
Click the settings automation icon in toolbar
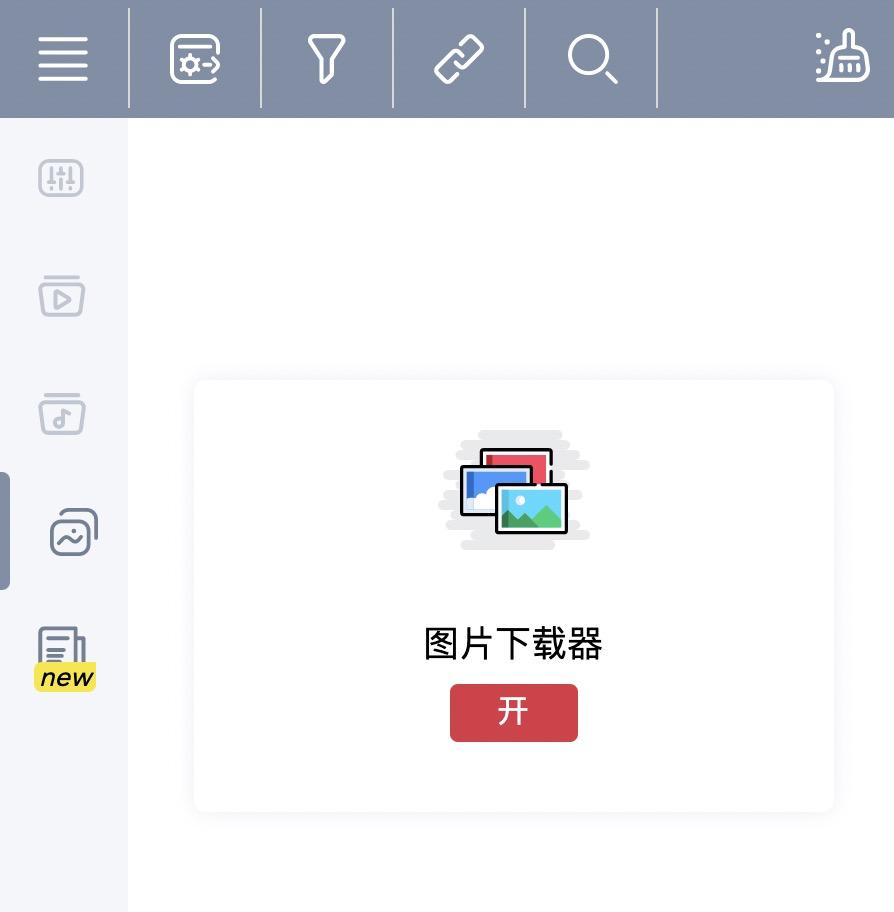click(195, 58)
